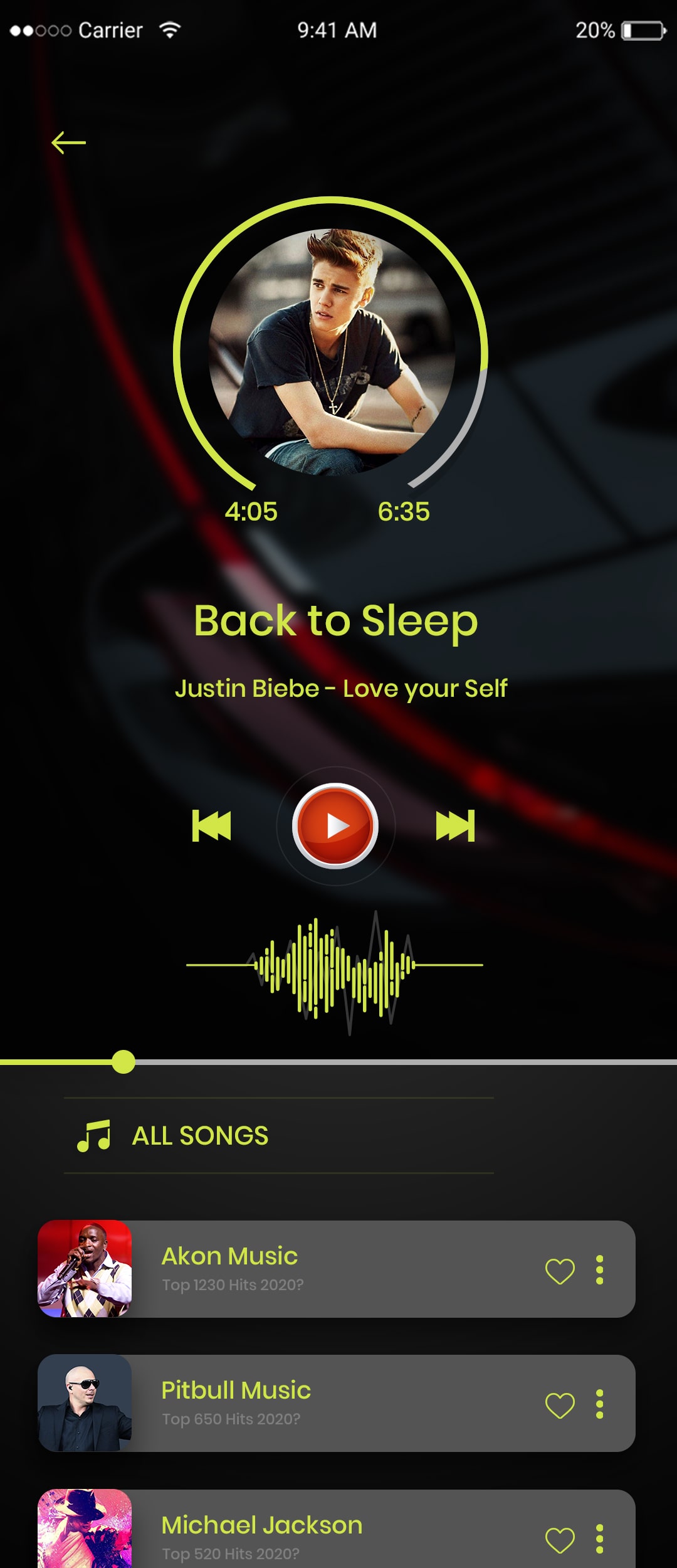This screenshot has width=677, height=1568.
Task: Open more options for Akon Music
Action: 600,1270
